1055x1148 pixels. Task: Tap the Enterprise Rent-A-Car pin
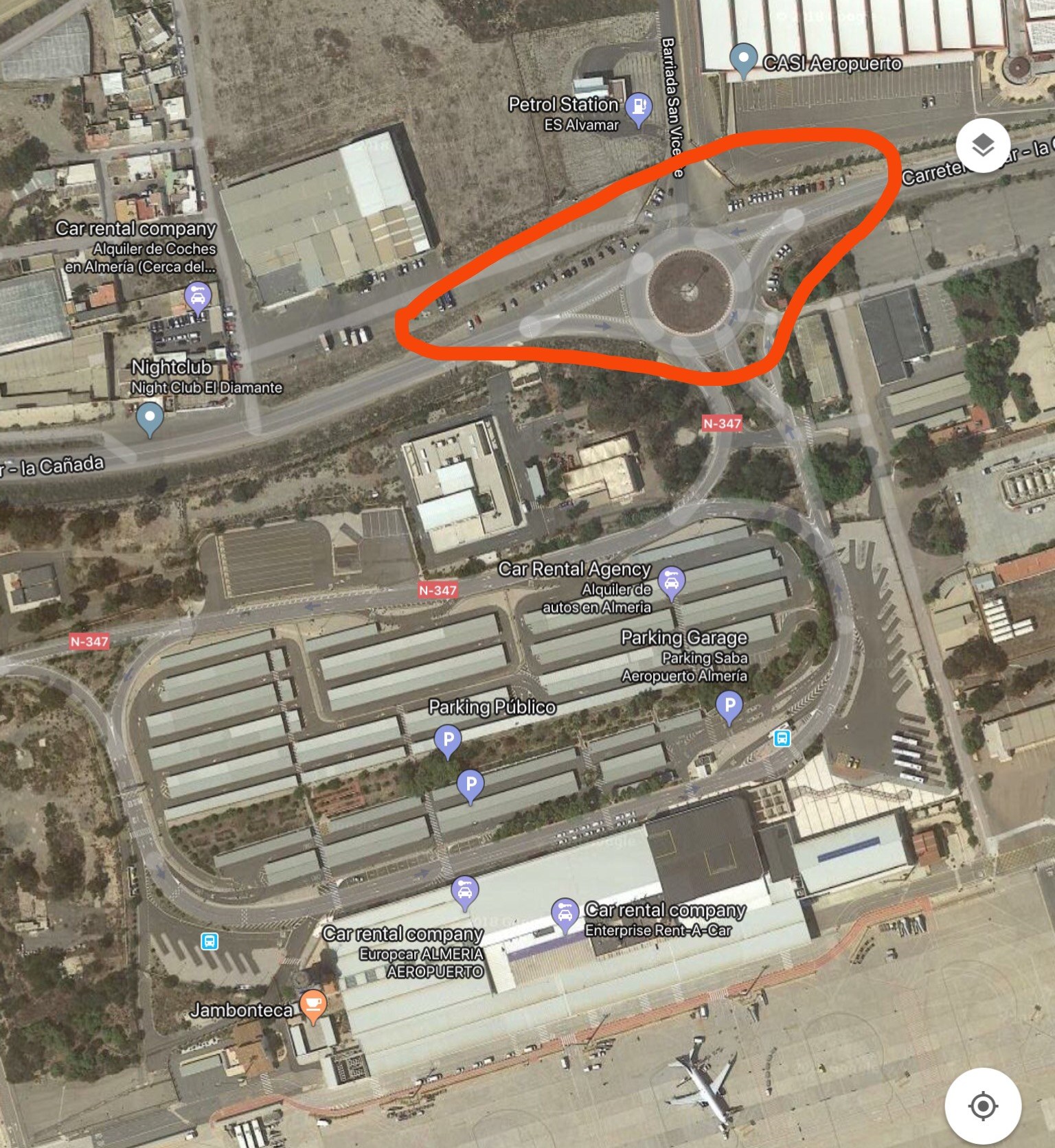[x=565, y=915]
